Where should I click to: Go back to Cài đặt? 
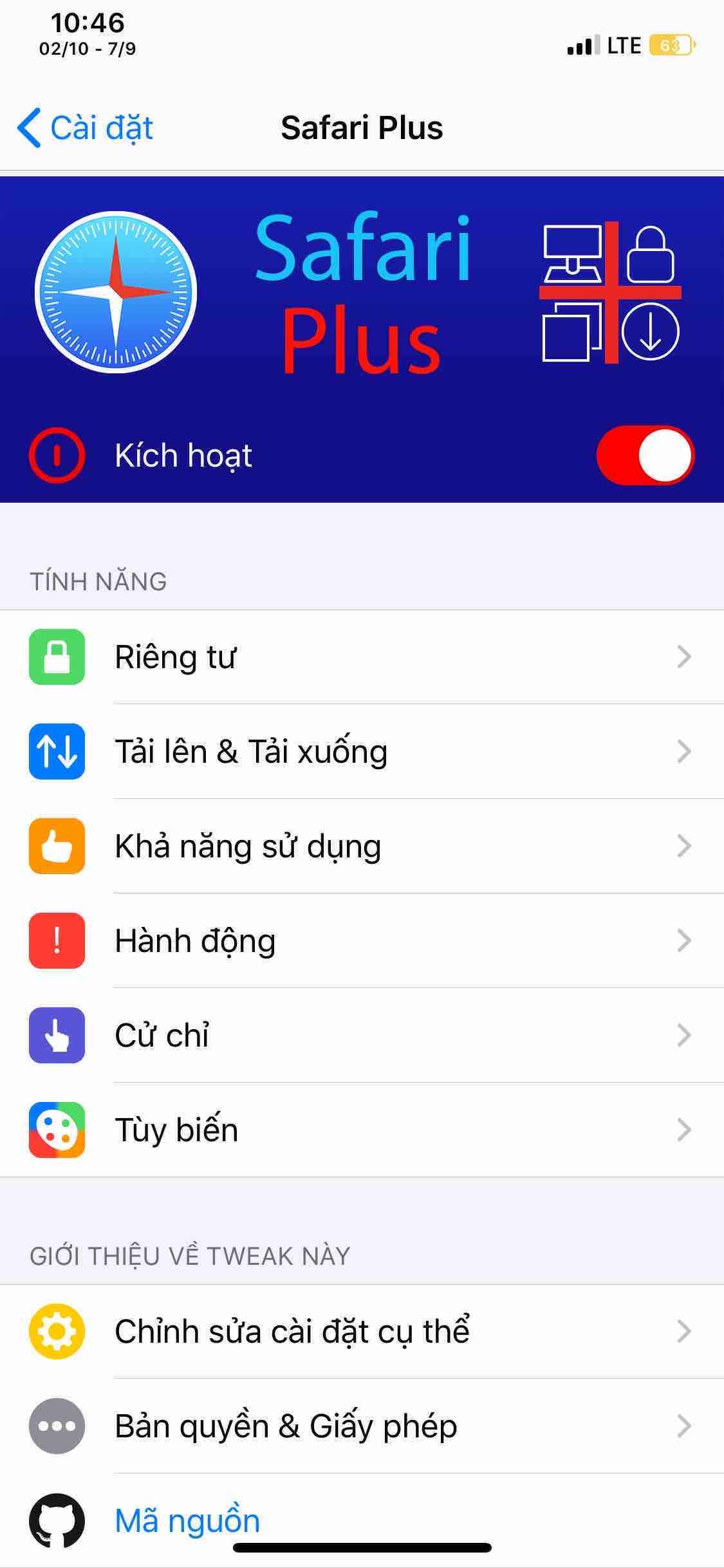86,128
